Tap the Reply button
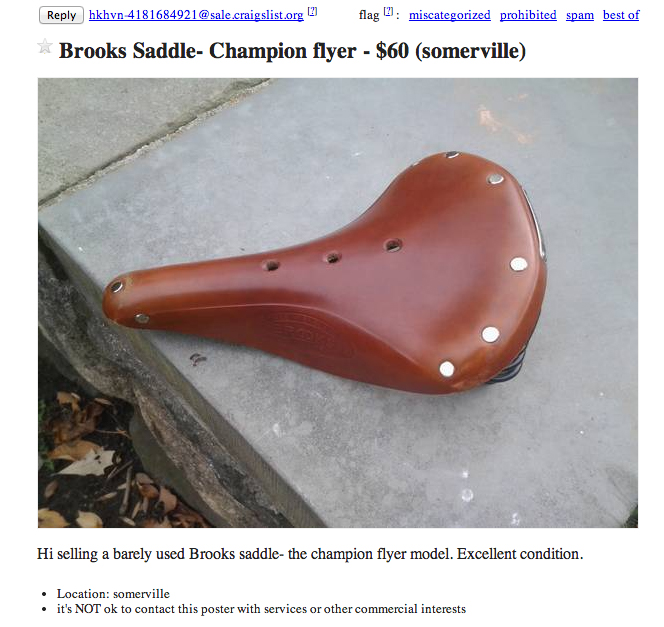 pos(61,15)
